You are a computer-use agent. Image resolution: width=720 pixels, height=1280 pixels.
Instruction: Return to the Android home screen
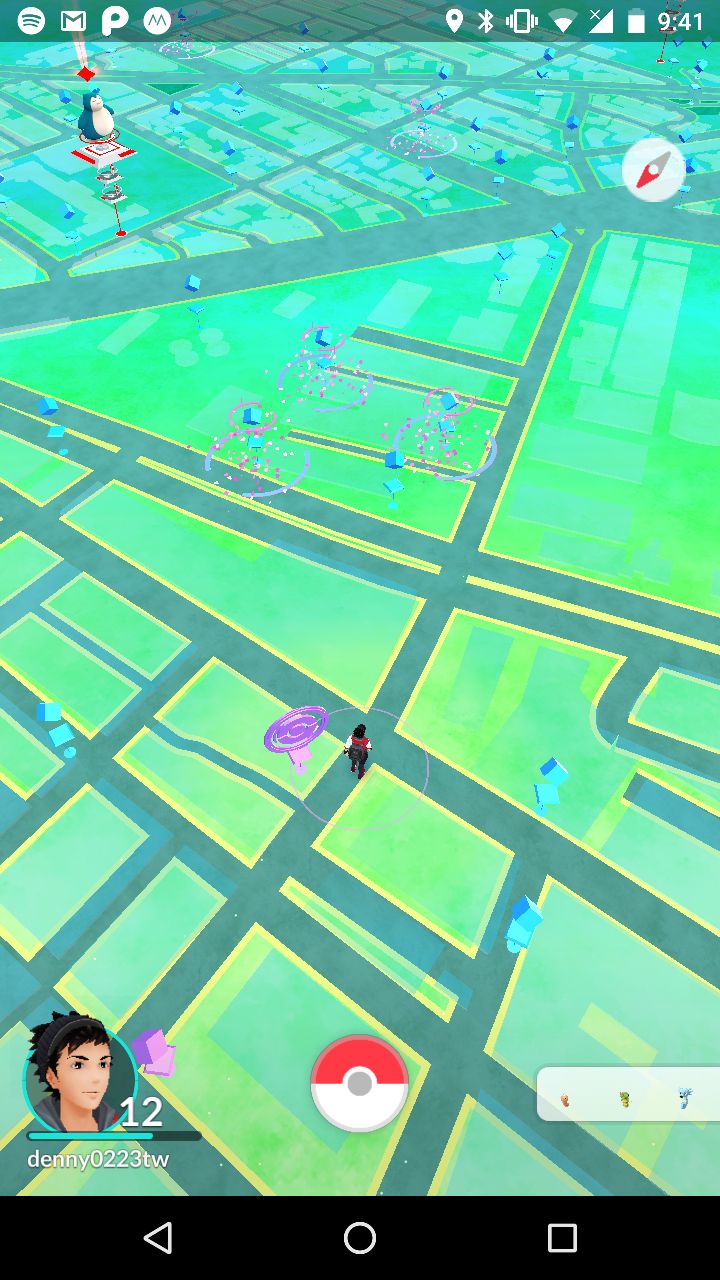[360, 1238]
